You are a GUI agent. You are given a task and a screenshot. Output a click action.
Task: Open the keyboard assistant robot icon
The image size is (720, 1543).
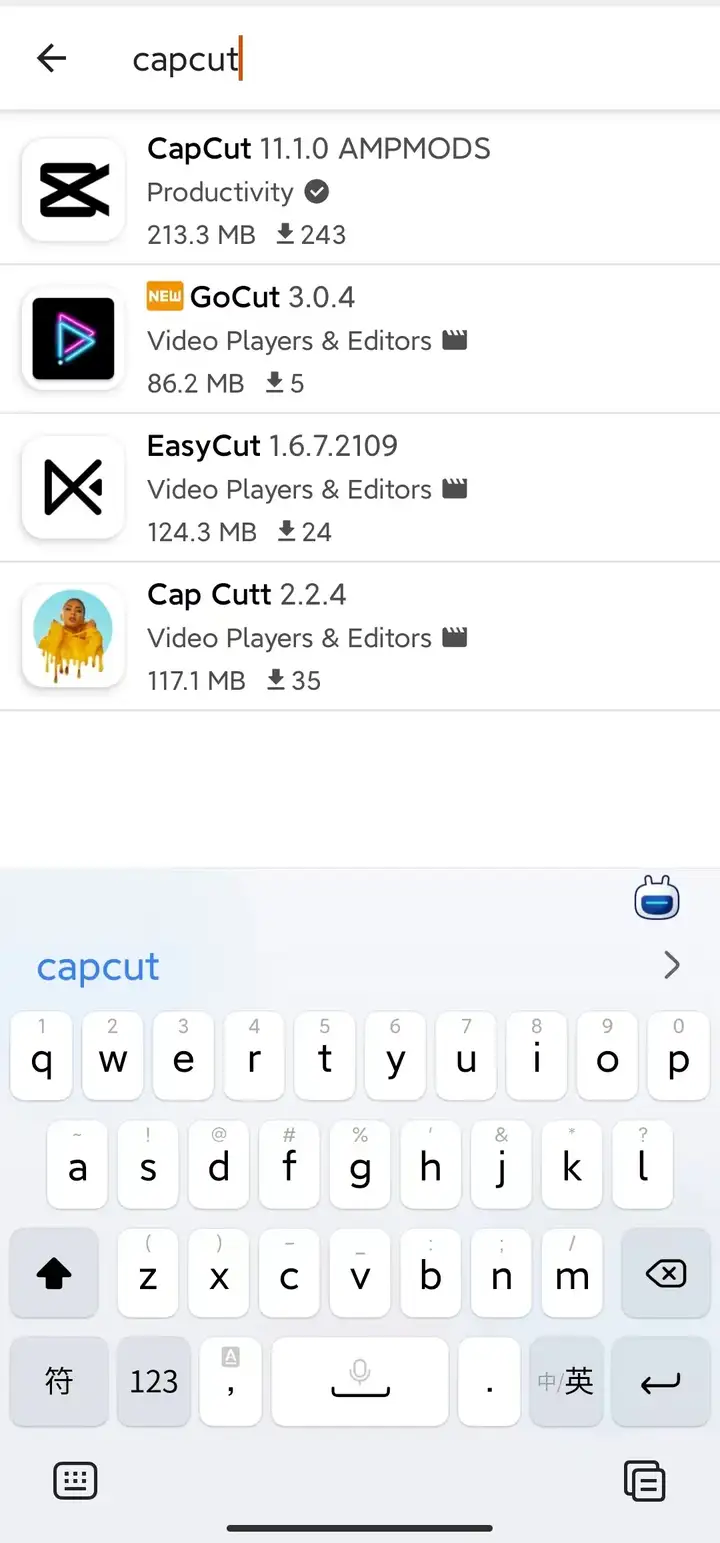tap(657, 898)
